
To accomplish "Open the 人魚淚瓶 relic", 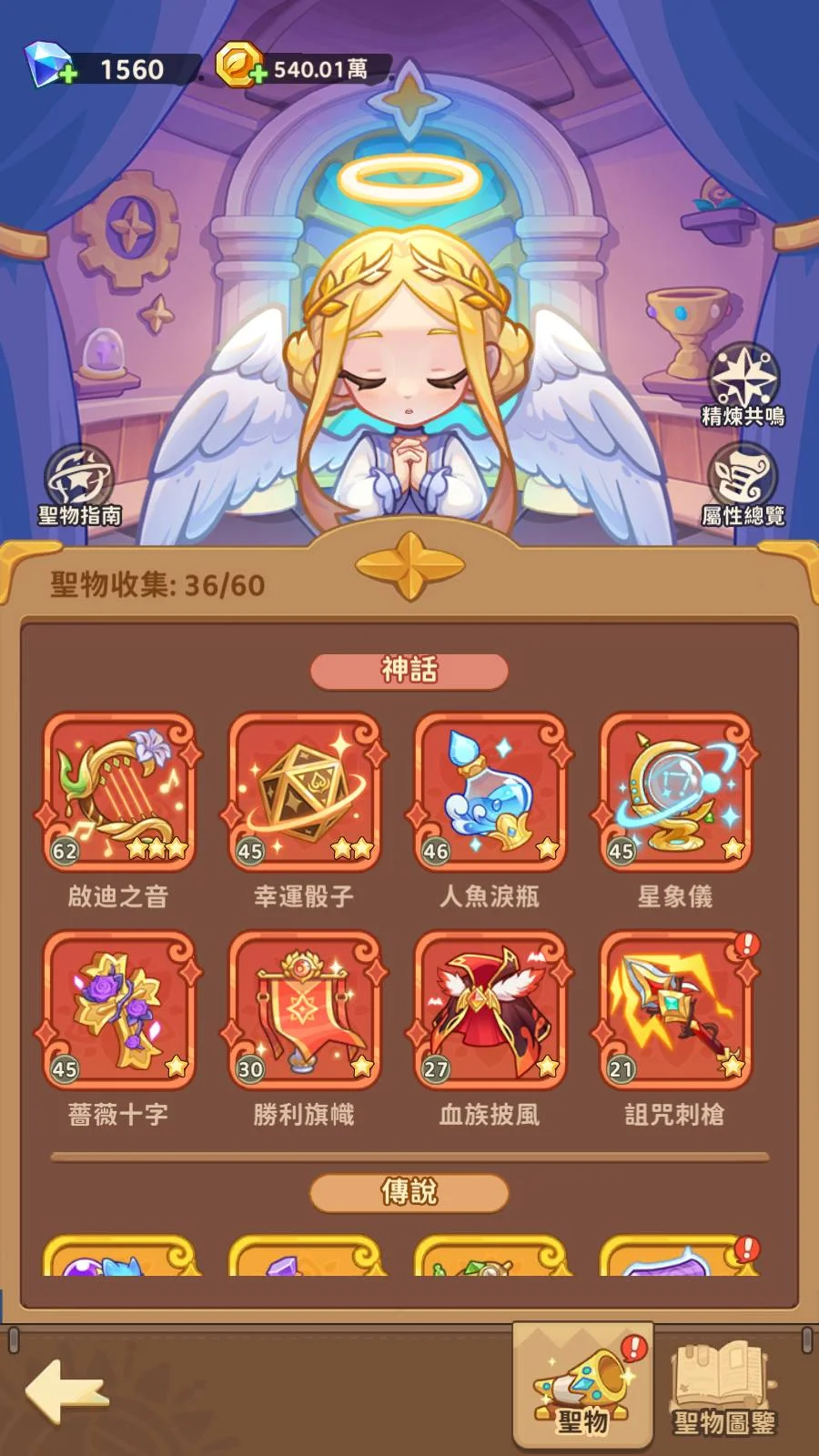I will [490, 792].
